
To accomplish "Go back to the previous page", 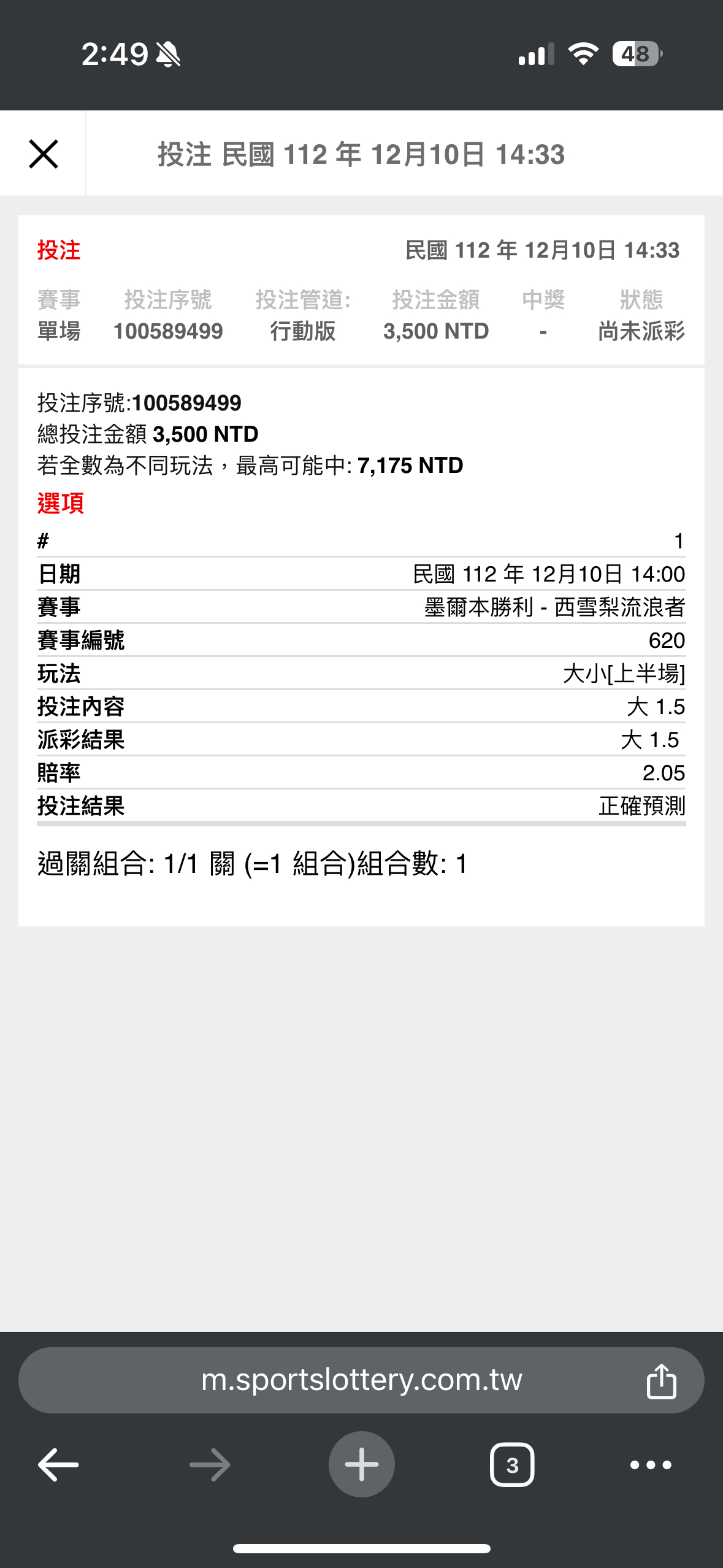I will pyautogui.click(x=58, y=1465).
